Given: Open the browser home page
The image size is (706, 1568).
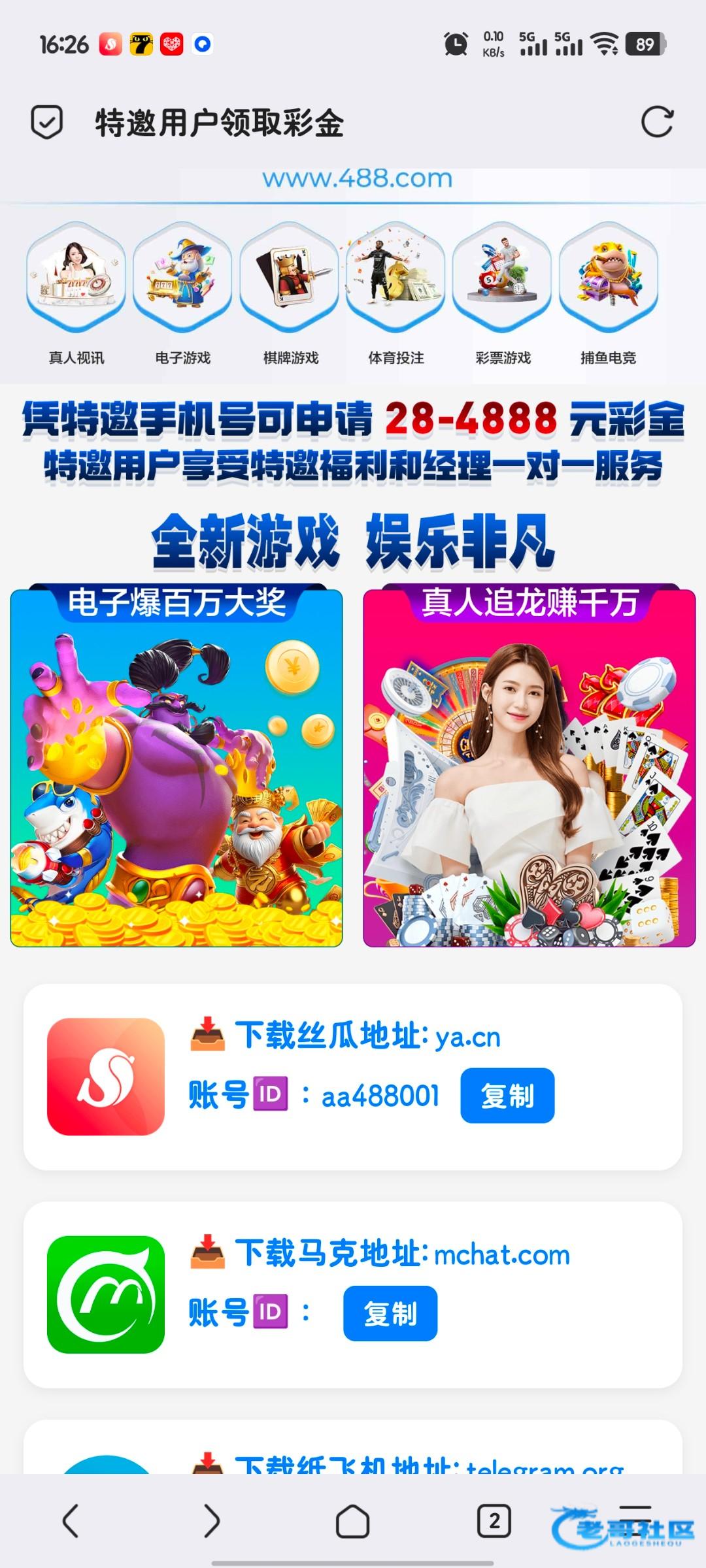Looking at the screenshot, I should tap(353, 1521).
